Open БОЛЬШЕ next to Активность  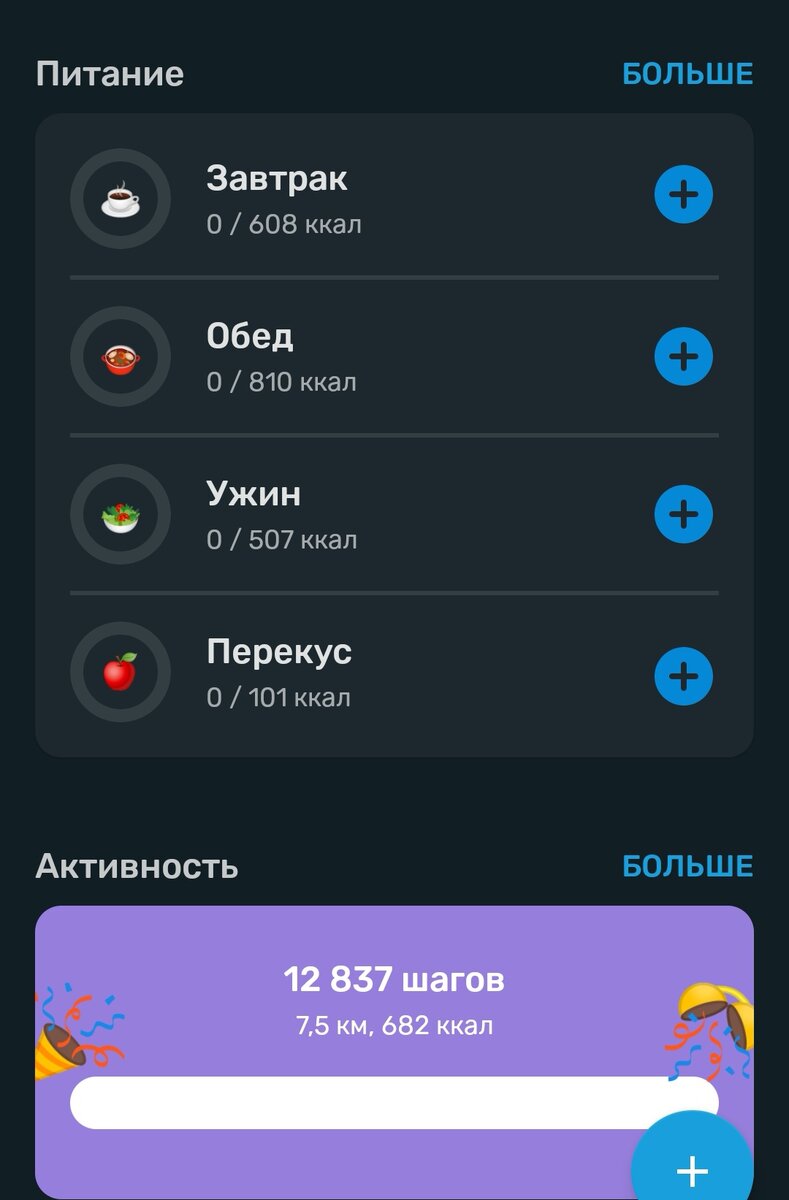click(688, 865)
